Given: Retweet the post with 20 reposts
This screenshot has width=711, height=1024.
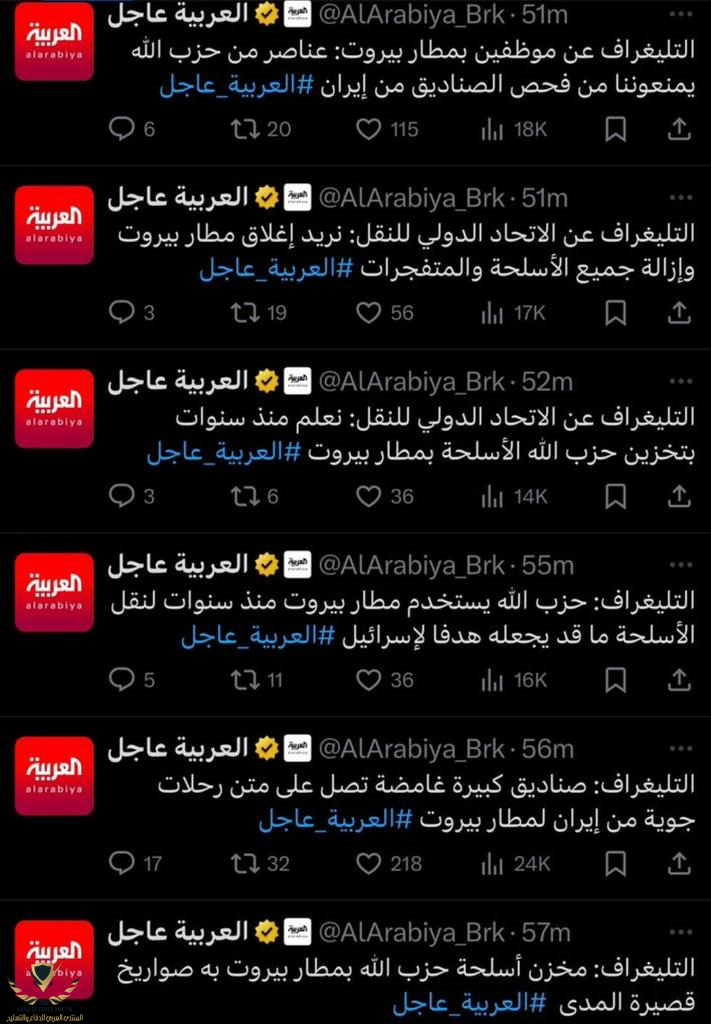Looking at the screenshot, I should tap(244, 128).
